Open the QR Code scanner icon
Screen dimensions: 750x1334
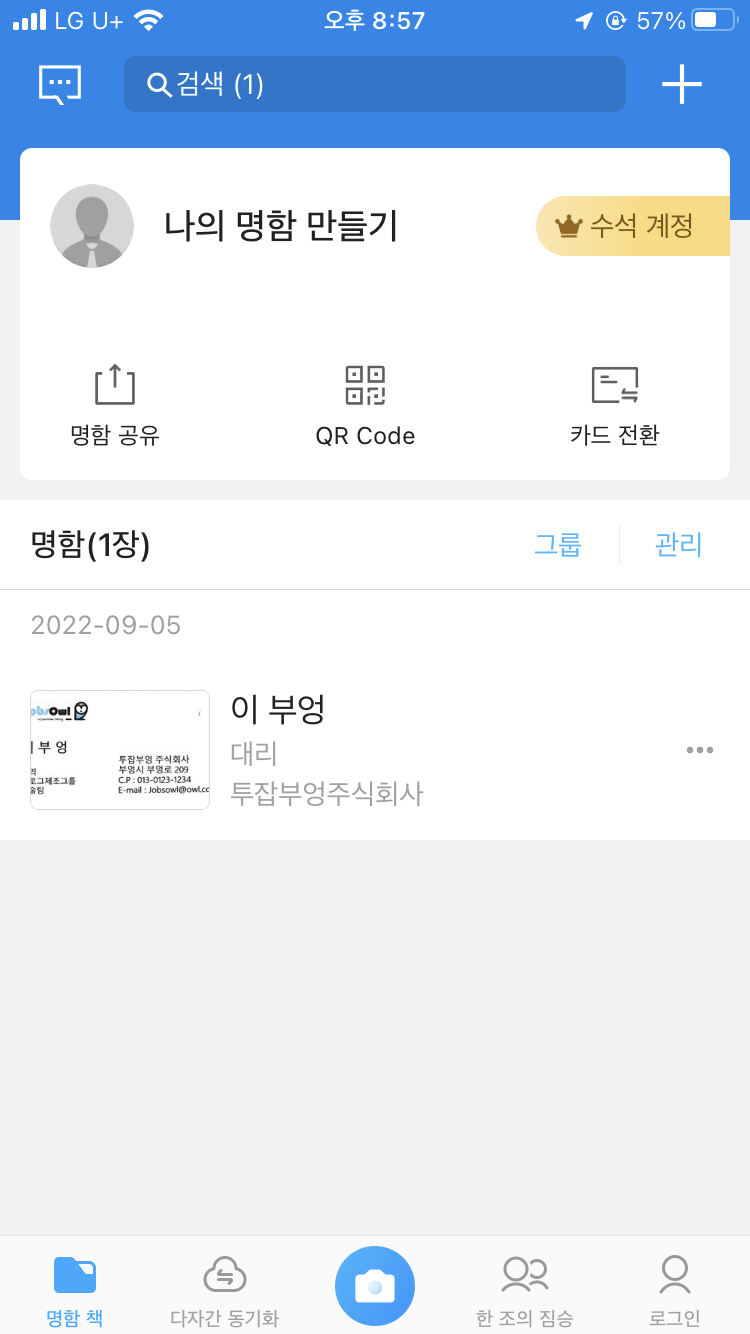tap(365, 383)
